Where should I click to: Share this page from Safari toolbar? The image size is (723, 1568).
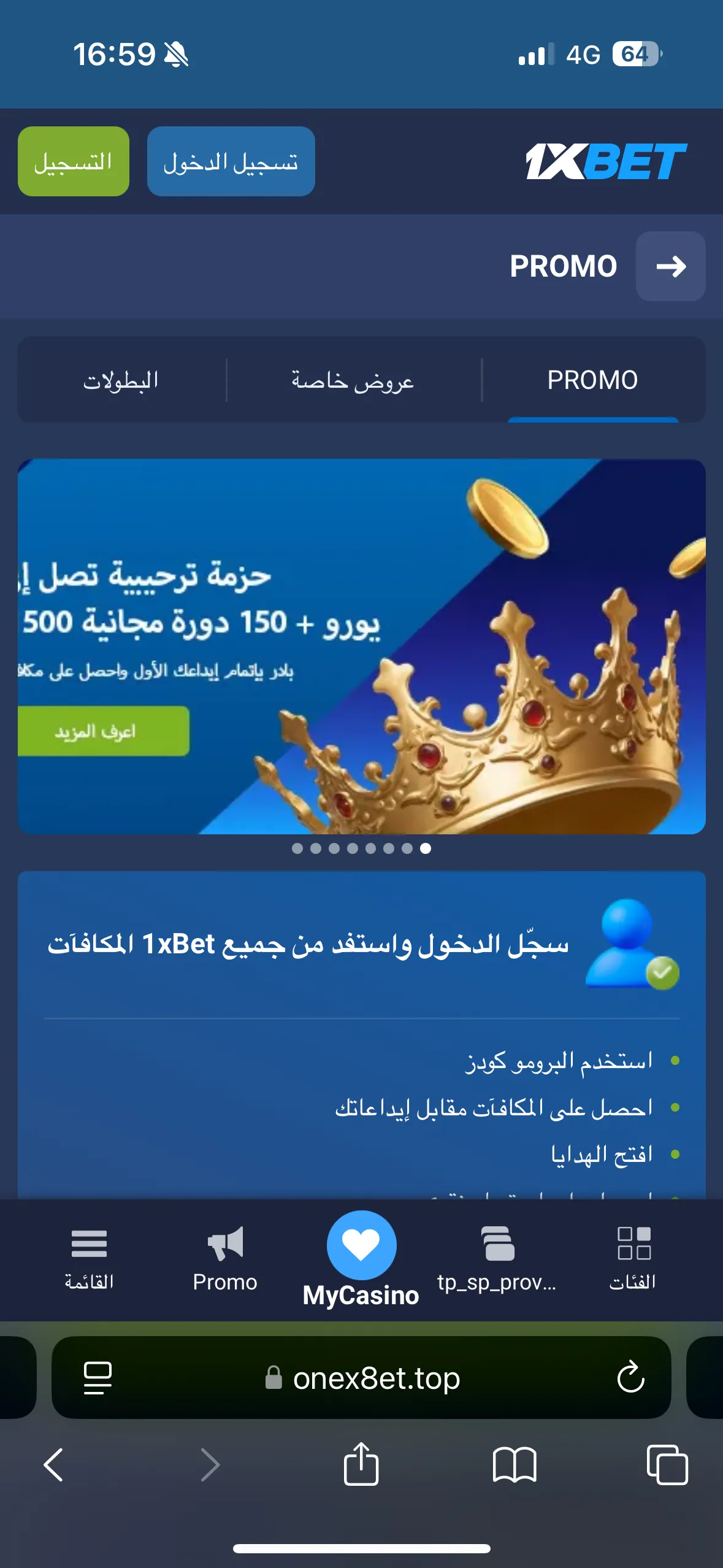pos(361,1464)
